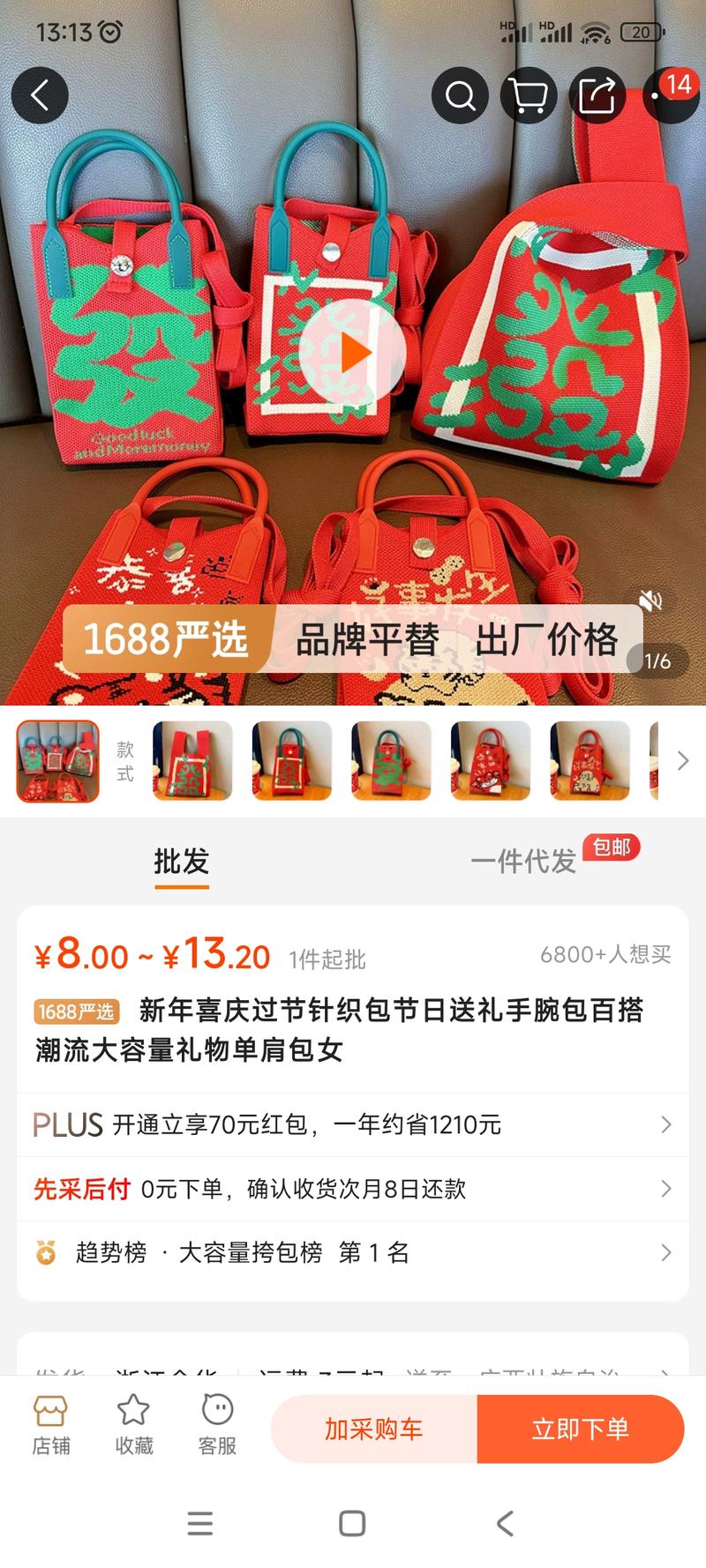Open the PLUS 70元红包 offer row
The height and width of the screenshot is (1568, 706).
[x=353, y=1124]
